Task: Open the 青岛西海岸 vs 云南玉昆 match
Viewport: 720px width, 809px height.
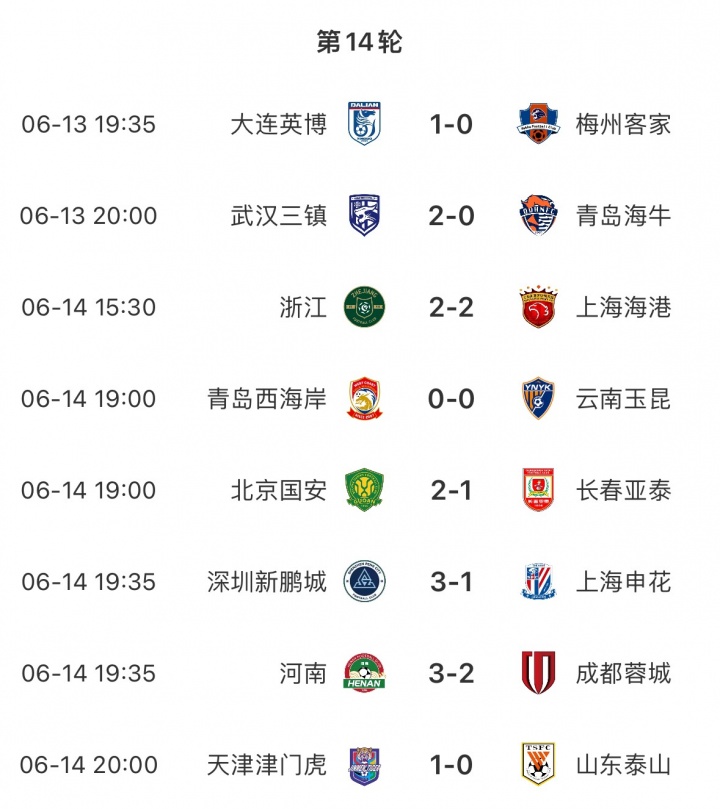Action: tap(451, 399)
